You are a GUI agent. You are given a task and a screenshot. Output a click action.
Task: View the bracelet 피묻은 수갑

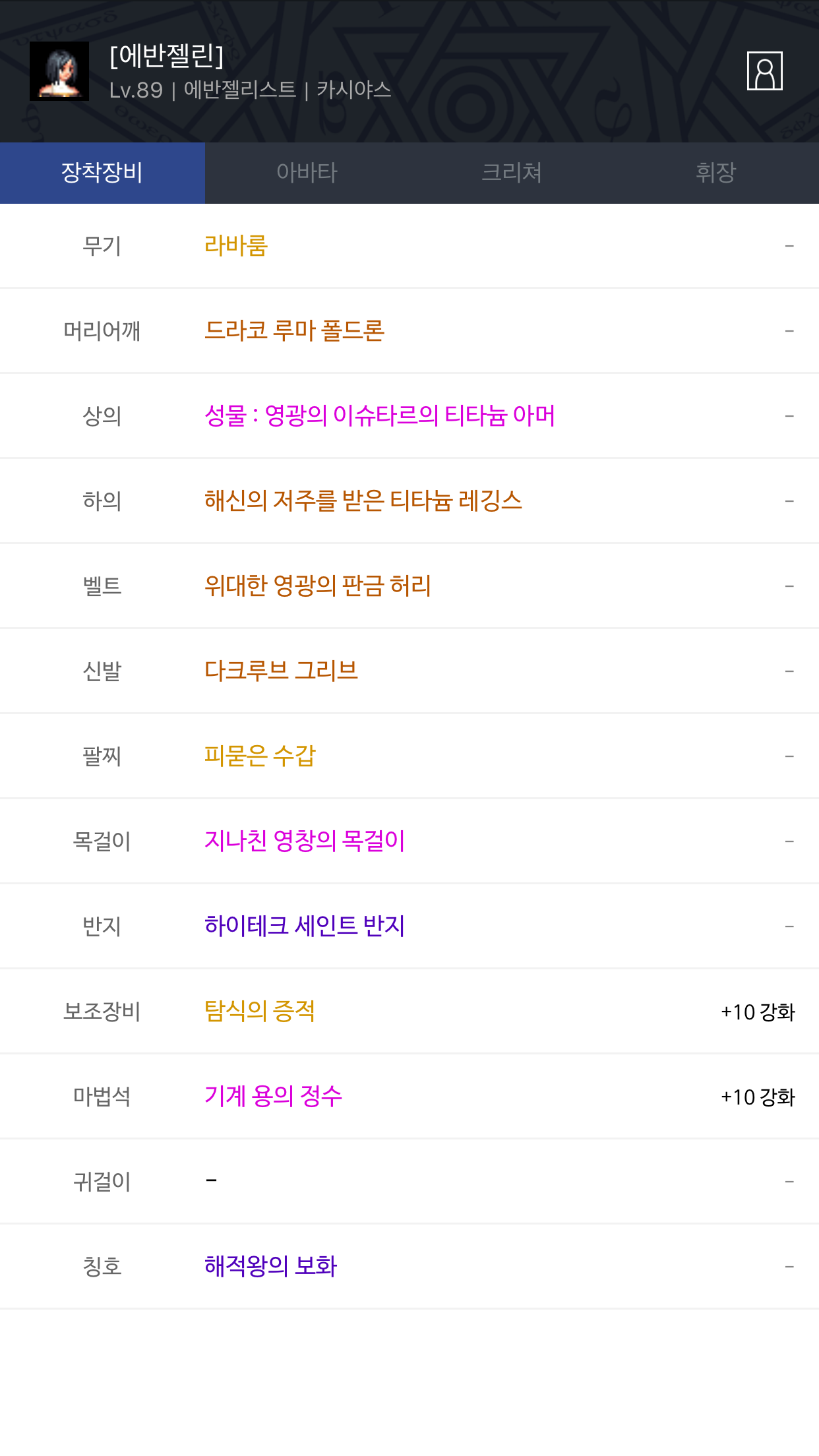[x=260, y=756]
